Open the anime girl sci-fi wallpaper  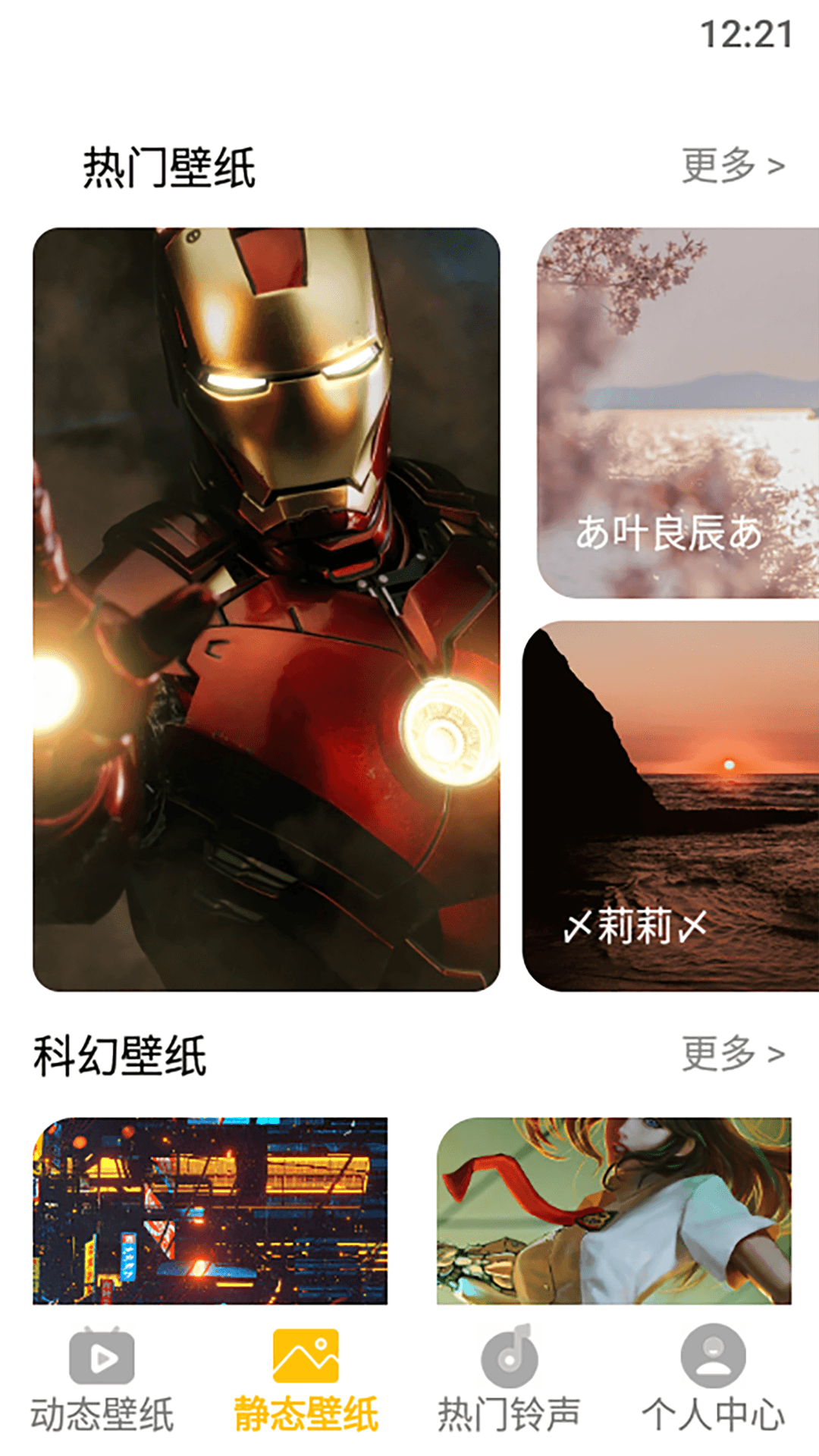tap(614, 1211)
